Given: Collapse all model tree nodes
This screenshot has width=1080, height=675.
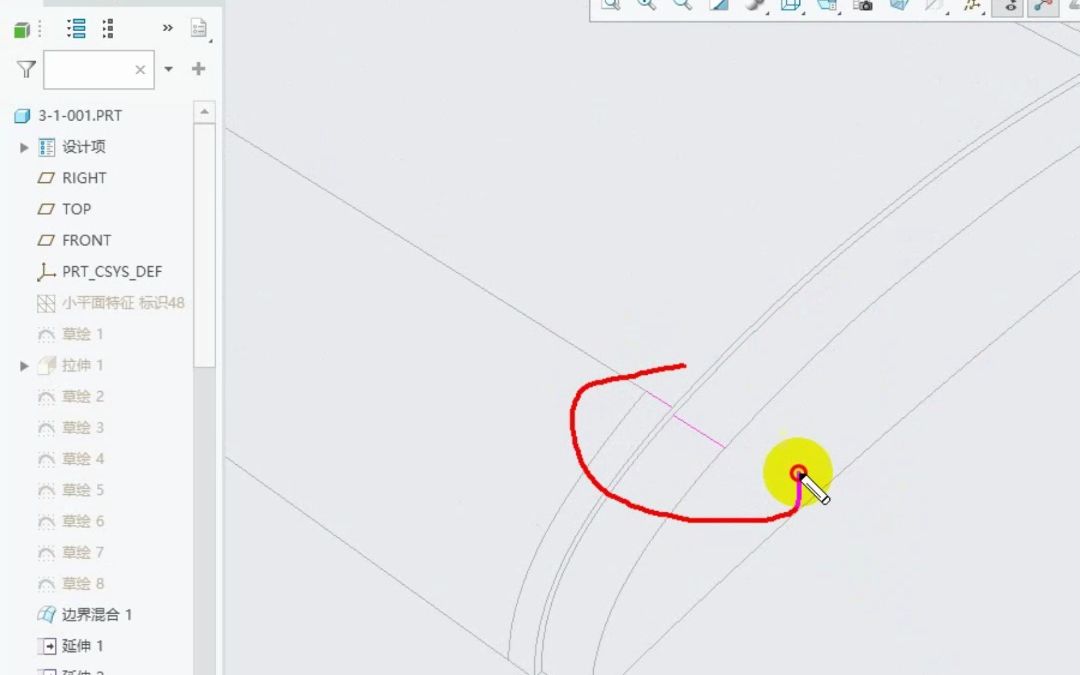Looking at the screenshot, I should tap(108, 29).
